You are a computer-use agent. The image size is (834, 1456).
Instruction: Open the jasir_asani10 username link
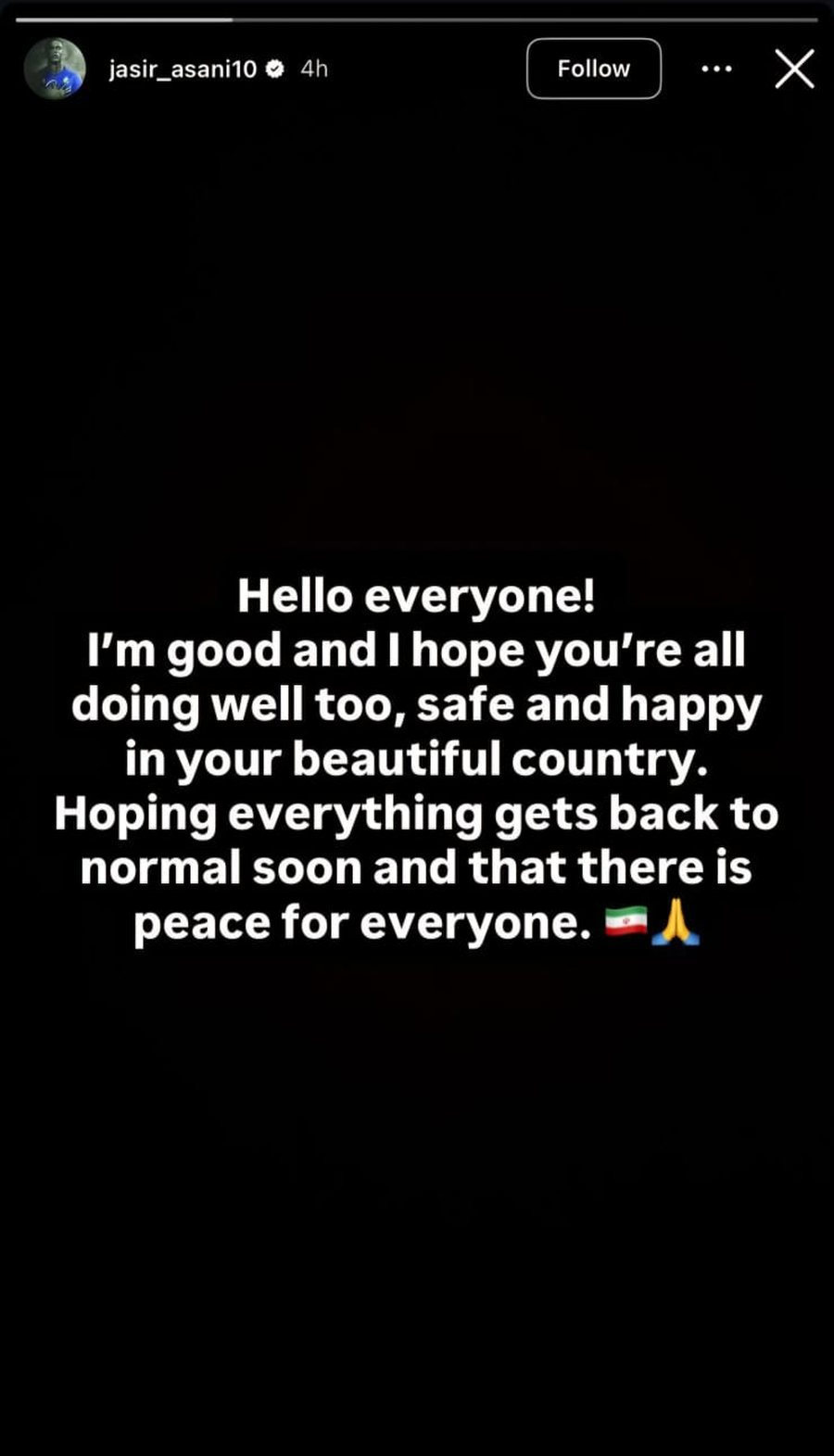[x=182, y=69]
